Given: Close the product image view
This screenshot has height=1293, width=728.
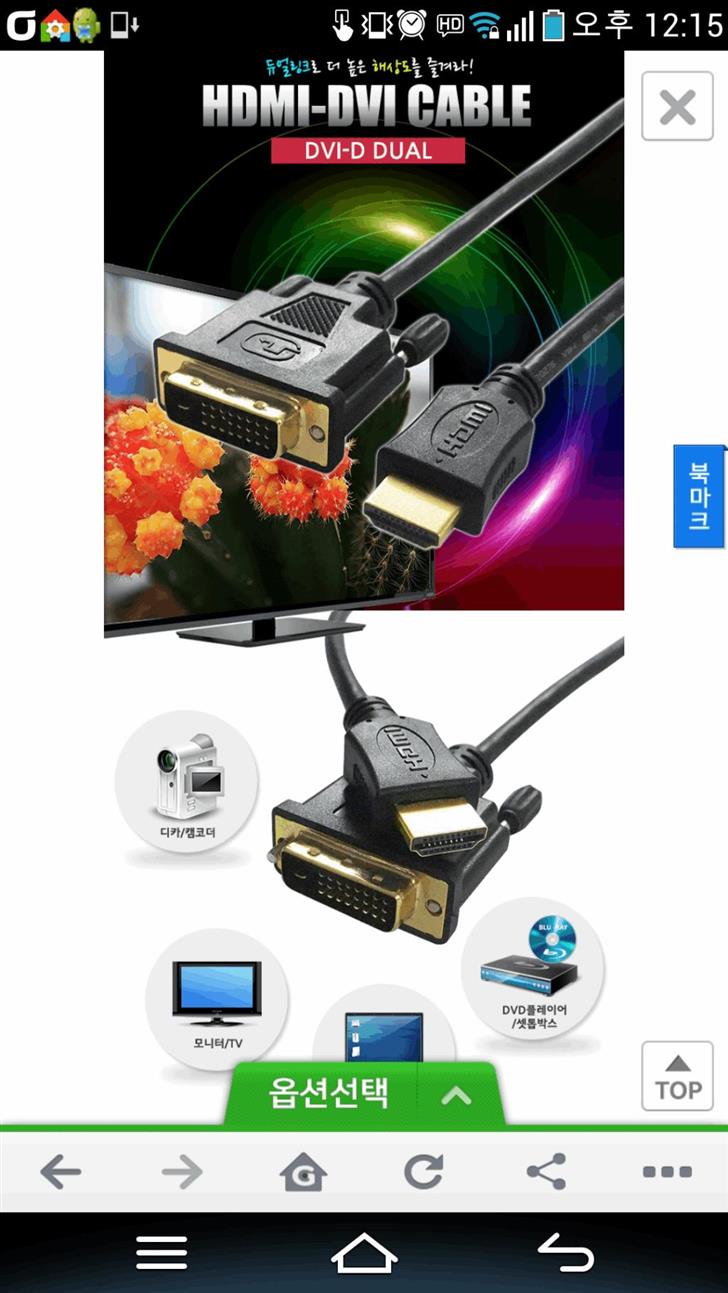Looking at the screenshot, I should click(677, 106).
